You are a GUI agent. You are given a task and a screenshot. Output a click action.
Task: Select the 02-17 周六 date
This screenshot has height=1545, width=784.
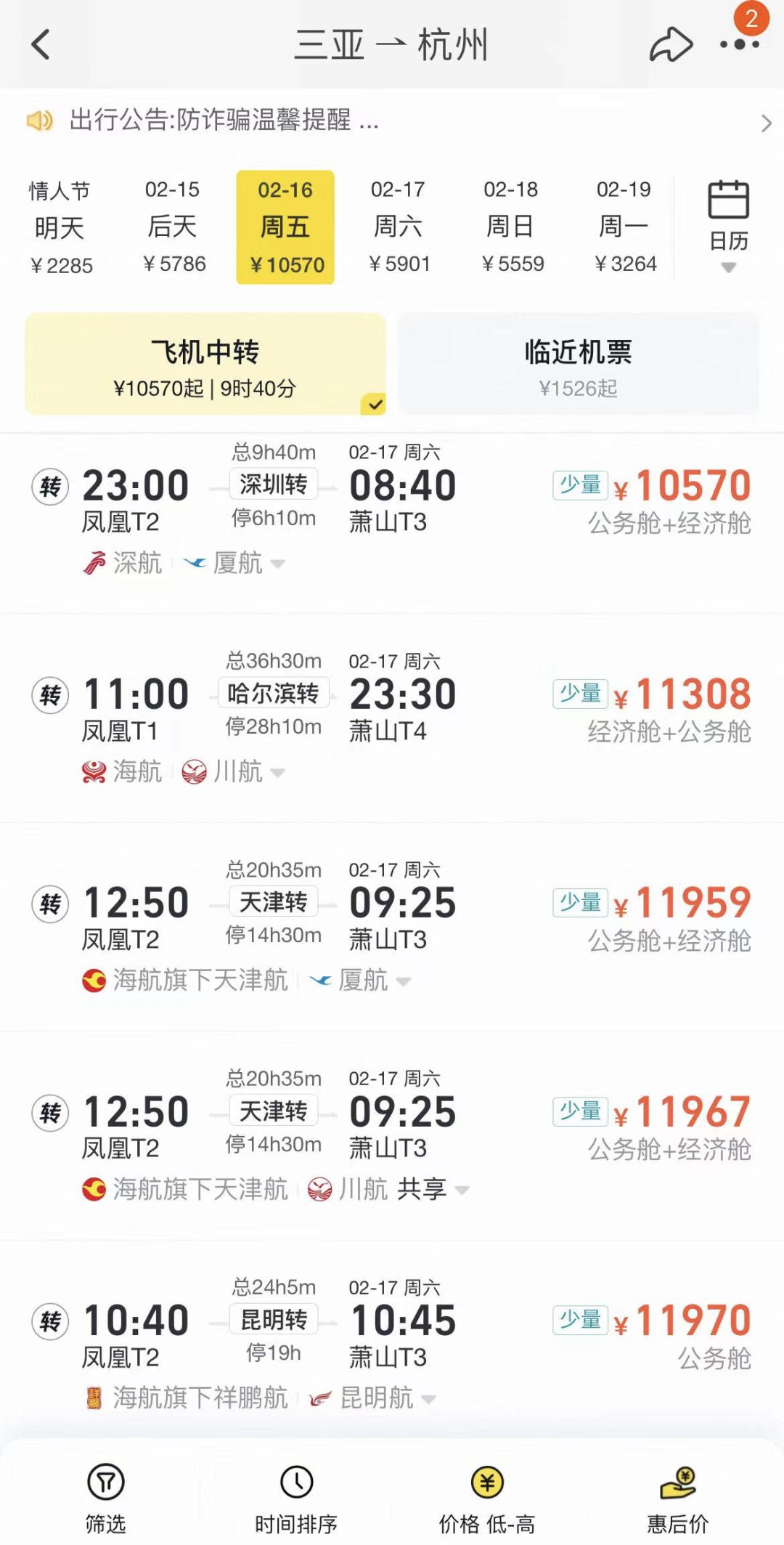399,227
